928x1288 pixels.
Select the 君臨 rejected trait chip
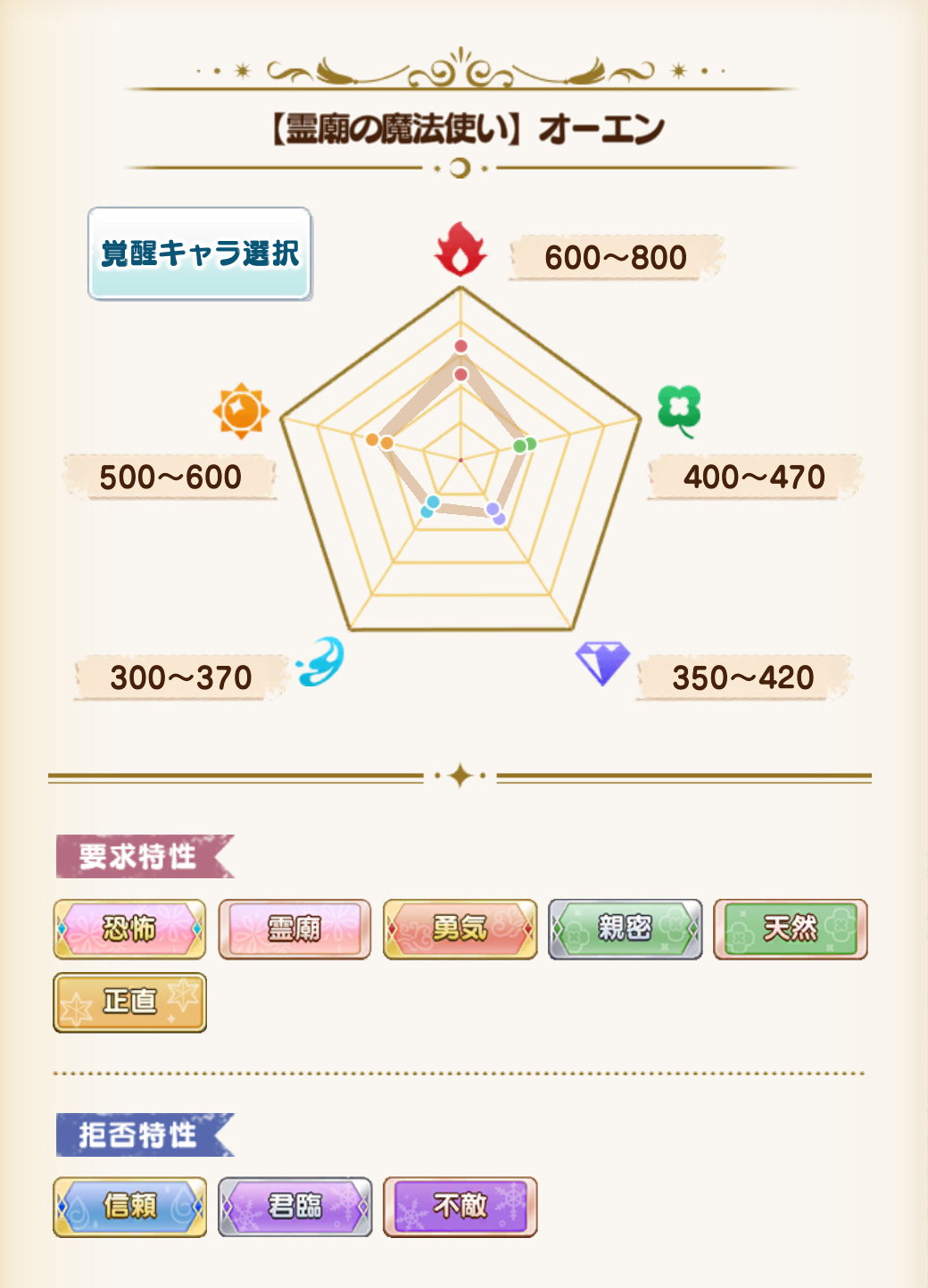click(294, 1207)
